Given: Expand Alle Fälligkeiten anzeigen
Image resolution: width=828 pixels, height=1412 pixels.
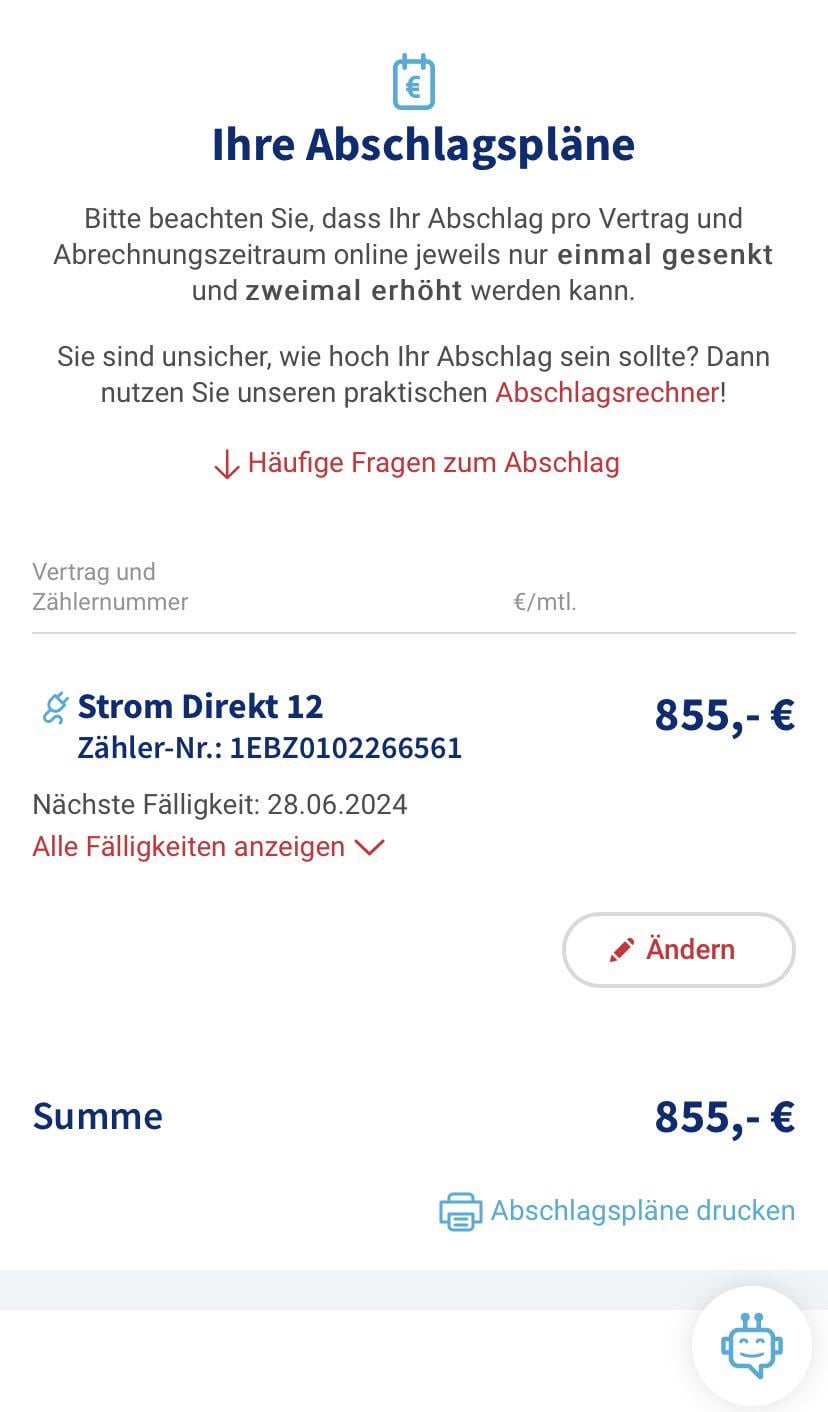Looking at the screenshot, I should (x=208, y=847).
